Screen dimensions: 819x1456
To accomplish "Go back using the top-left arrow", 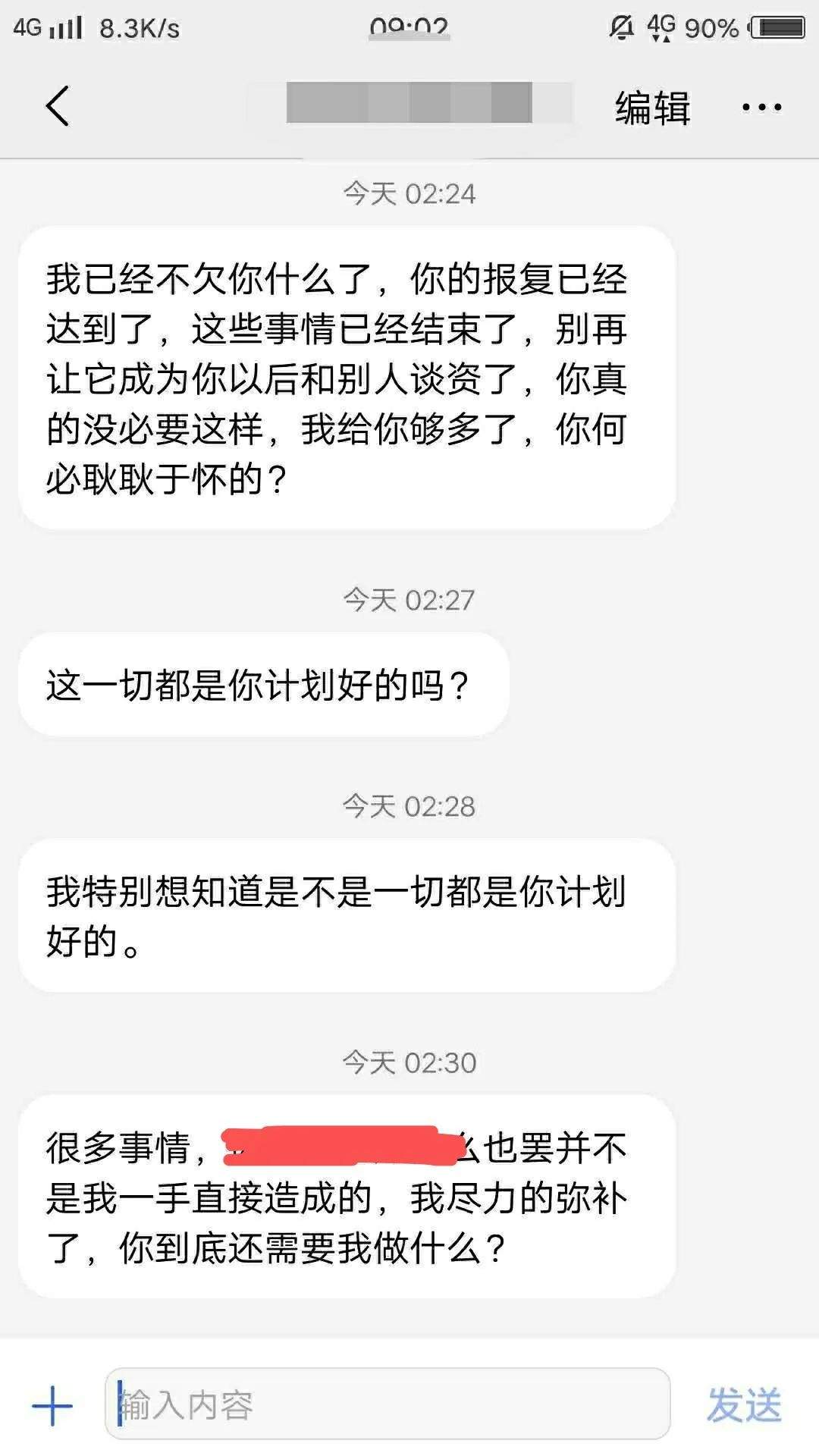I will [x=58, y=106].
